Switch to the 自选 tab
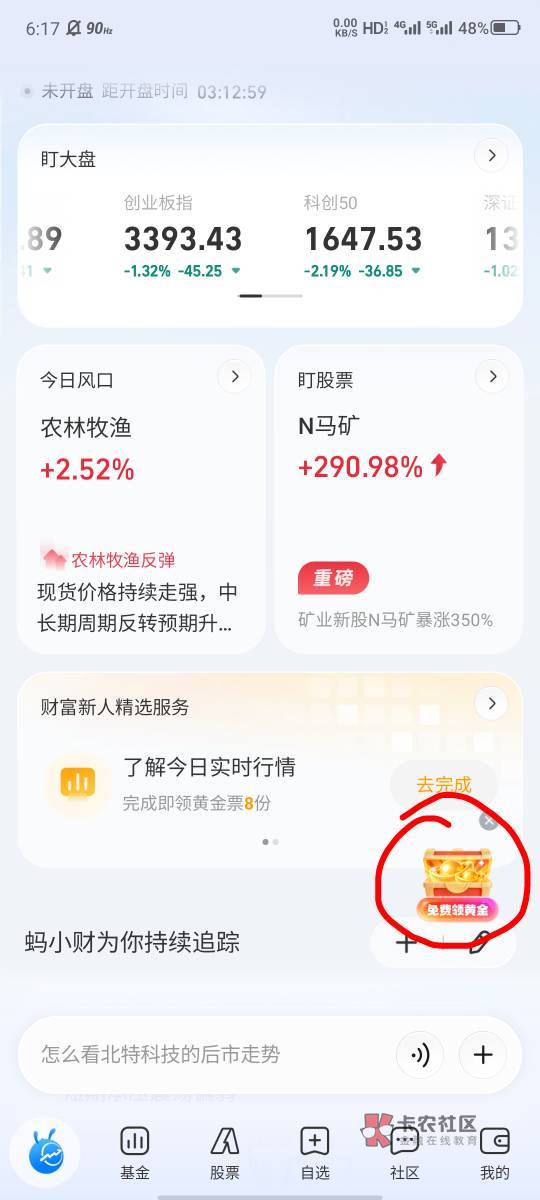This screenshot has width=540, height=1200. [x=315, y=1153]
